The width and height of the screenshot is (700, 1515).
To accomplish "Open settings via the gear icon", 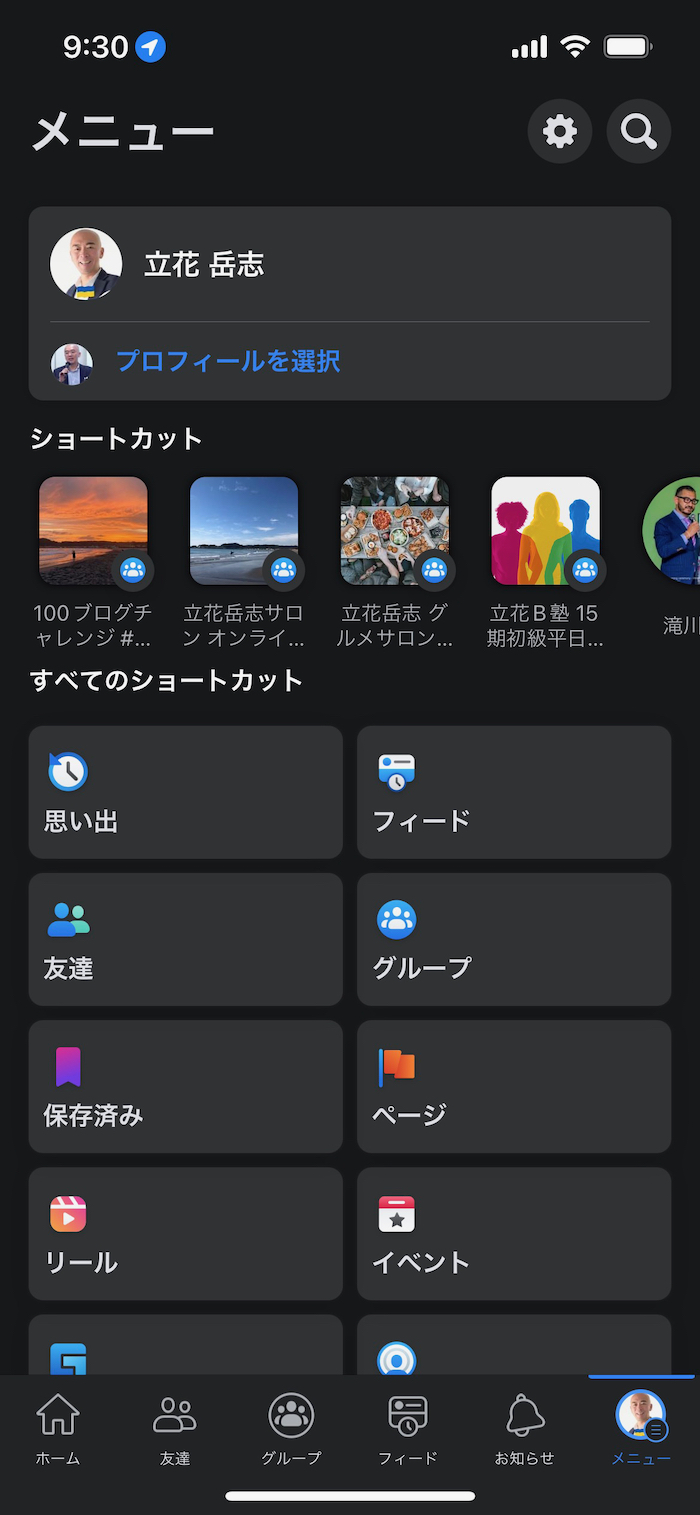I will (559, 131).
